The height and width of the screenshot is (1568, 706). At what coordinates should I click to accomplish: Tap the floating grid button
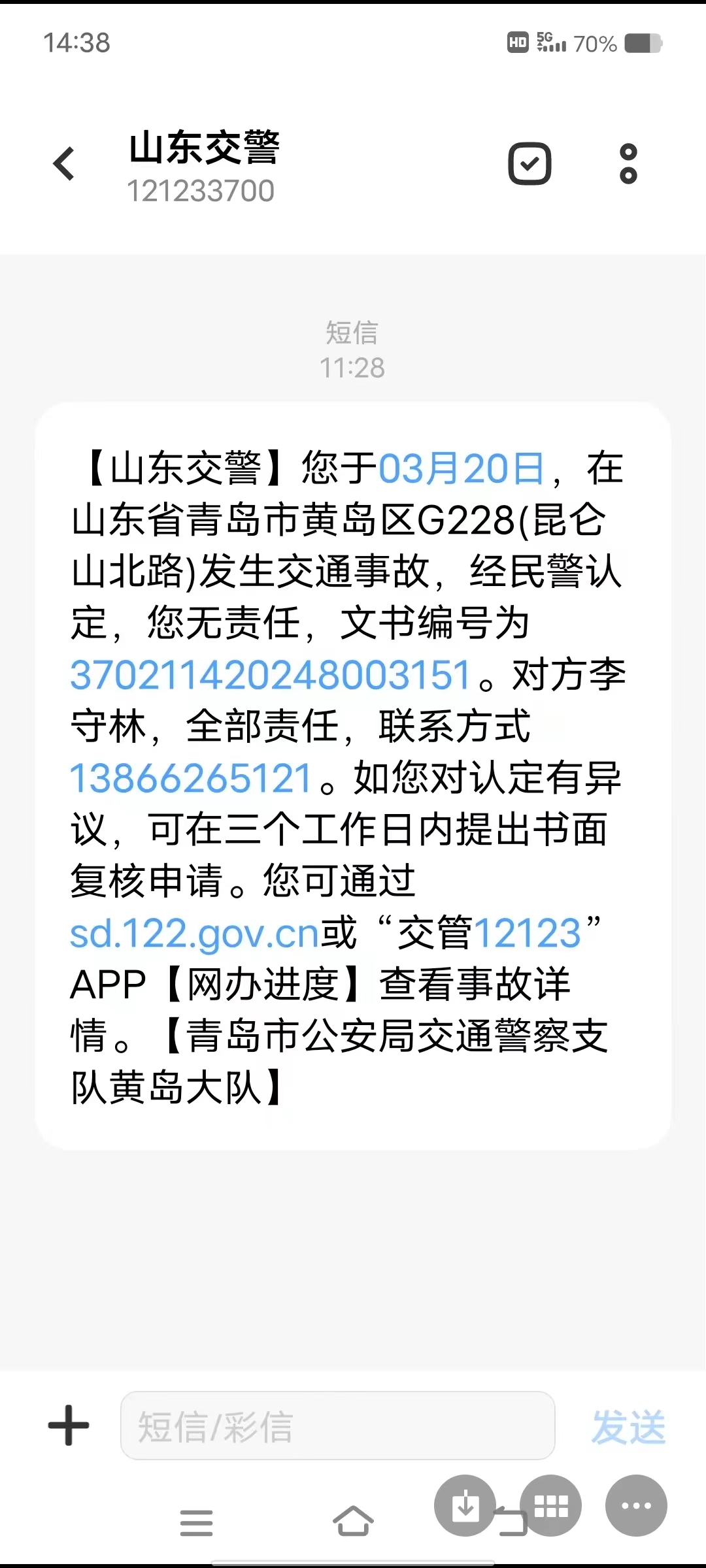551,1505
